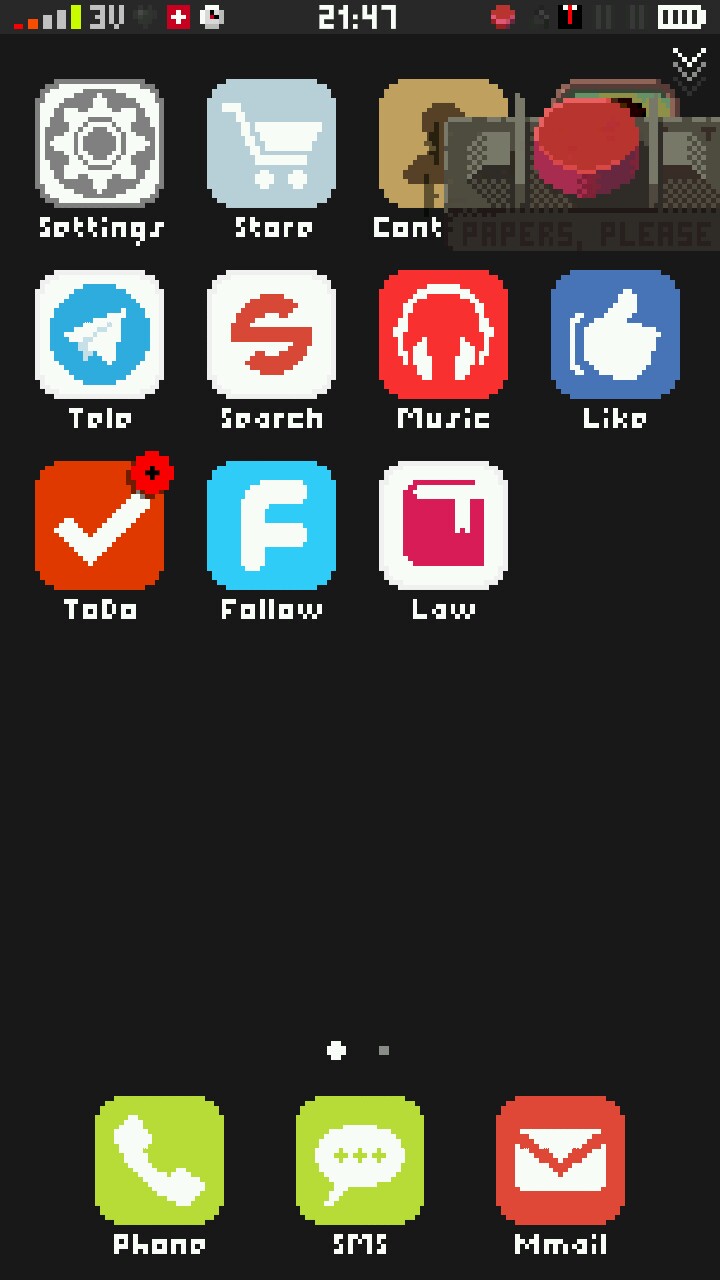The height and width of the screenshot is (1280, 720).
Task: Launch the Mmail app in the dock
Action: pyautogui.click(x=560, y=1160)
